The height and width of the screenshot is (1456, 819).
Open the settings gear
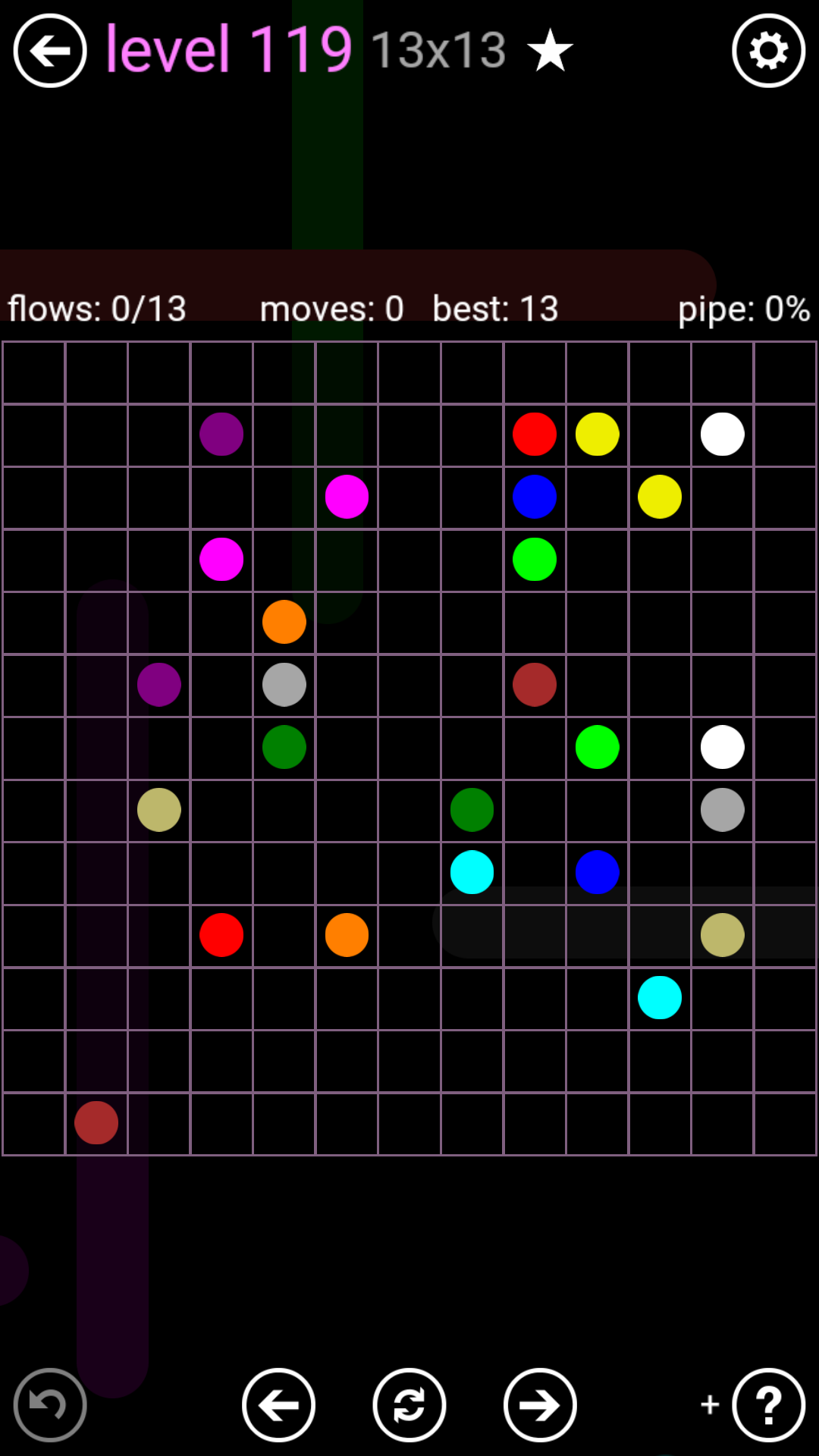[768, 51]
